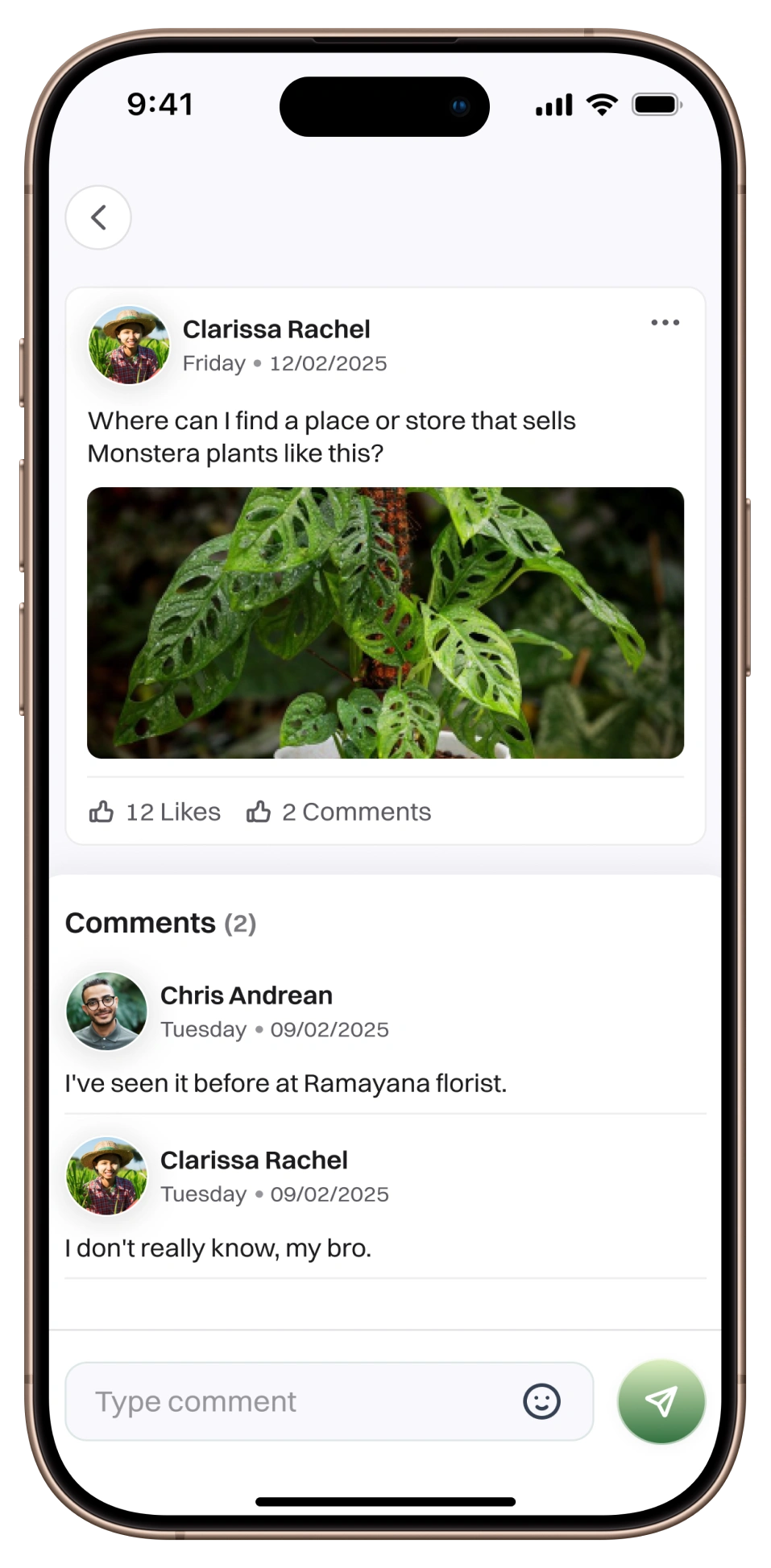771x1568 pixels.
Task: Tap the 2 Comments button
Action: (338, 812)
